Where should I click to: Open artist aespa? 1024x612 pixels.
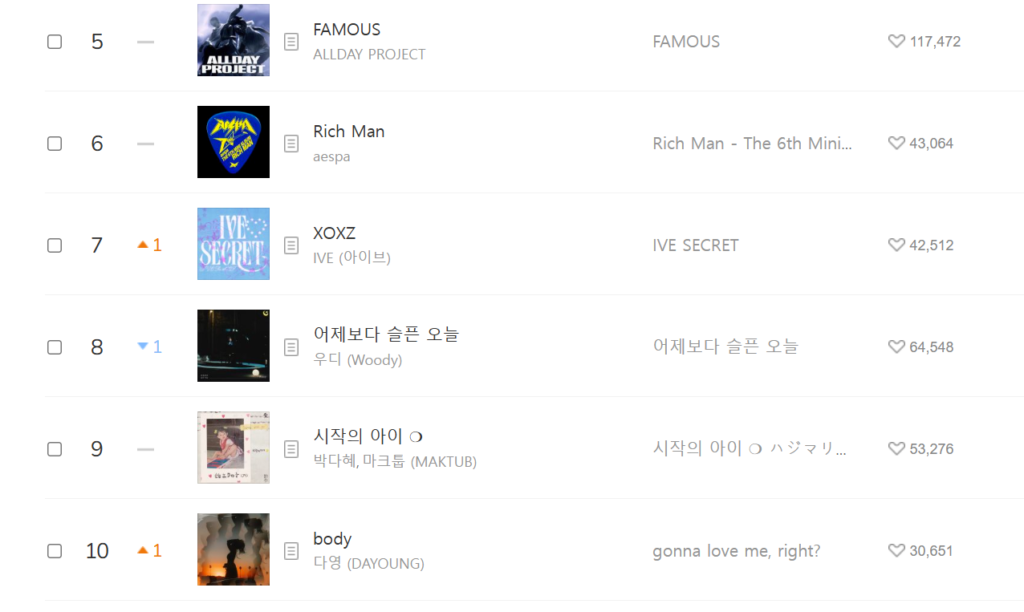331,157
